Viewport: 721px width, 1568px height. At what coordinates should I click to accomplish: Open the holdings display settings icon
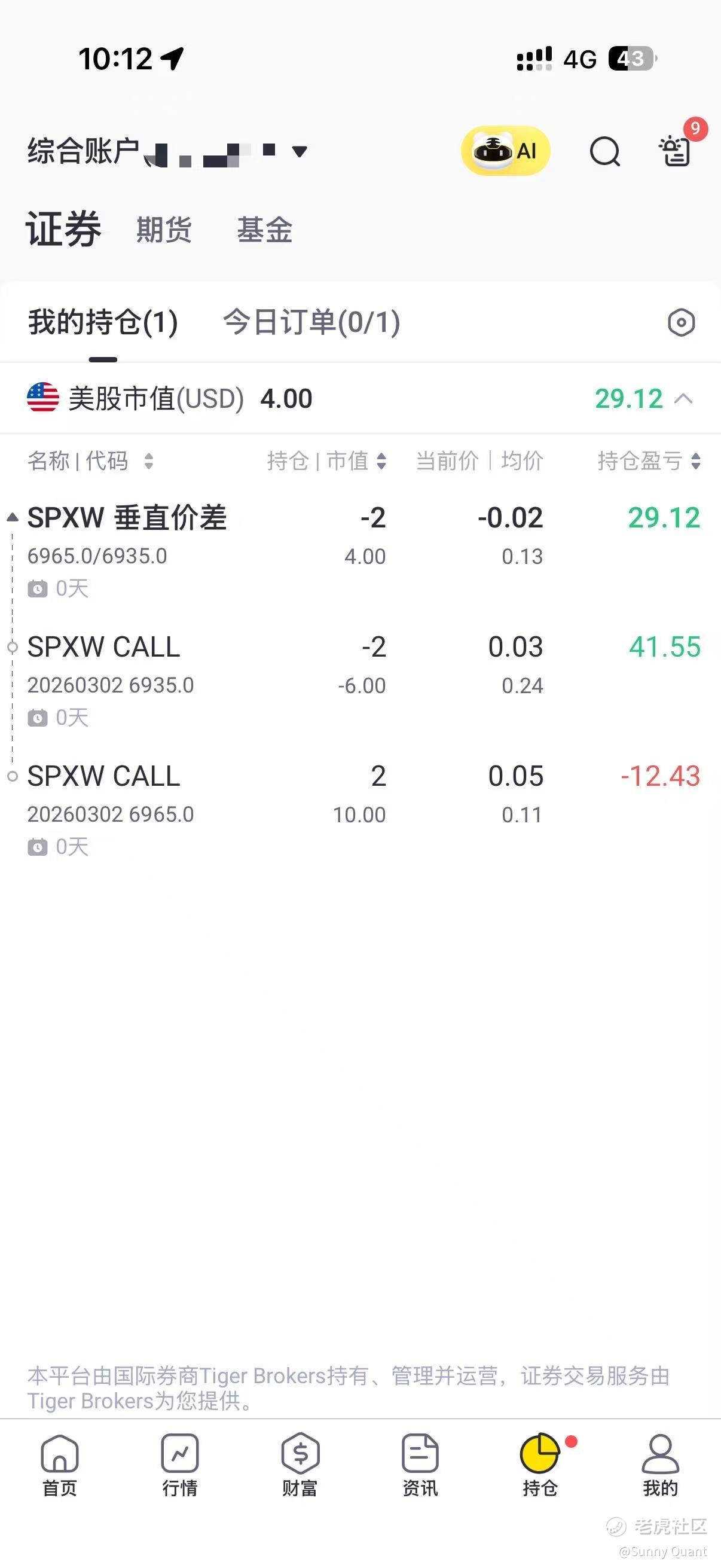tap(681, 322)
